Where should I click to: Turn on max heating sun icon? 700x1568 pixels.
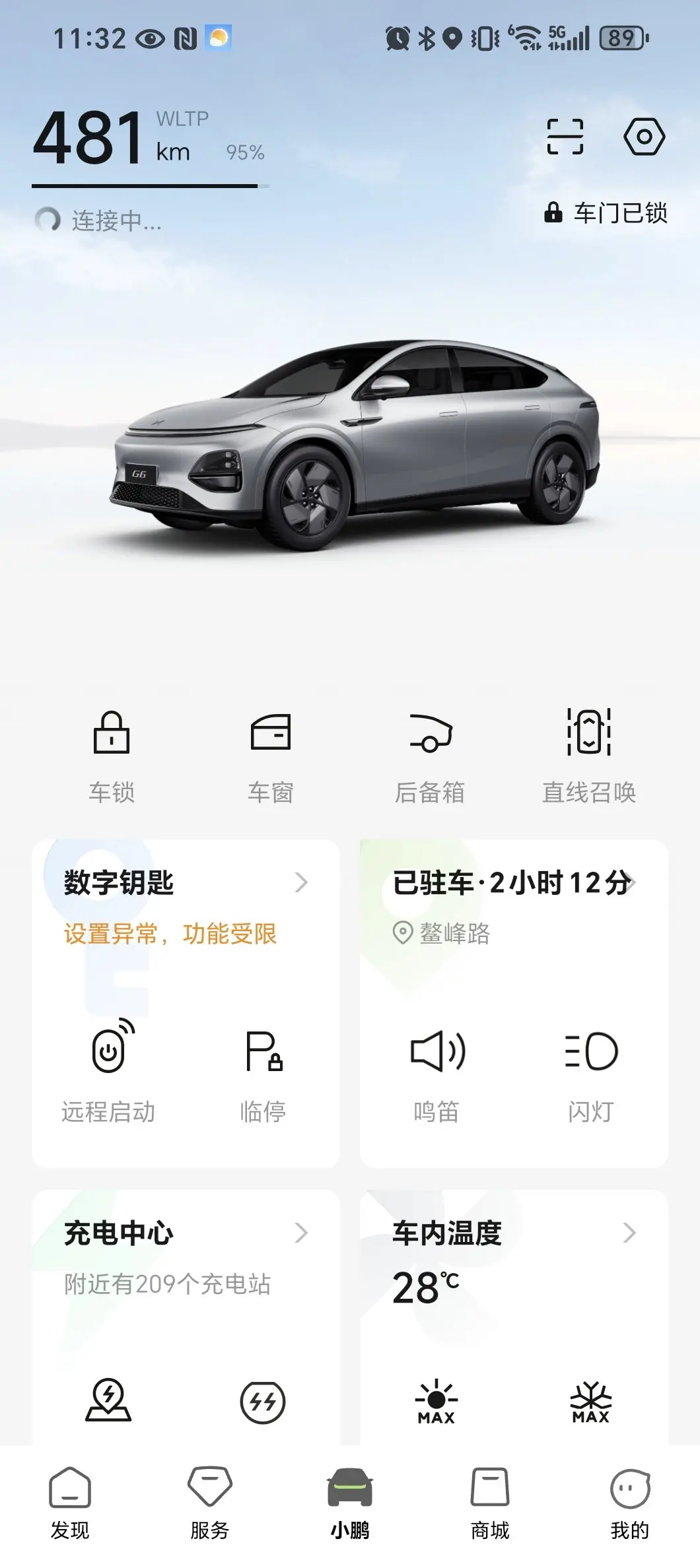click(437, 1402)
